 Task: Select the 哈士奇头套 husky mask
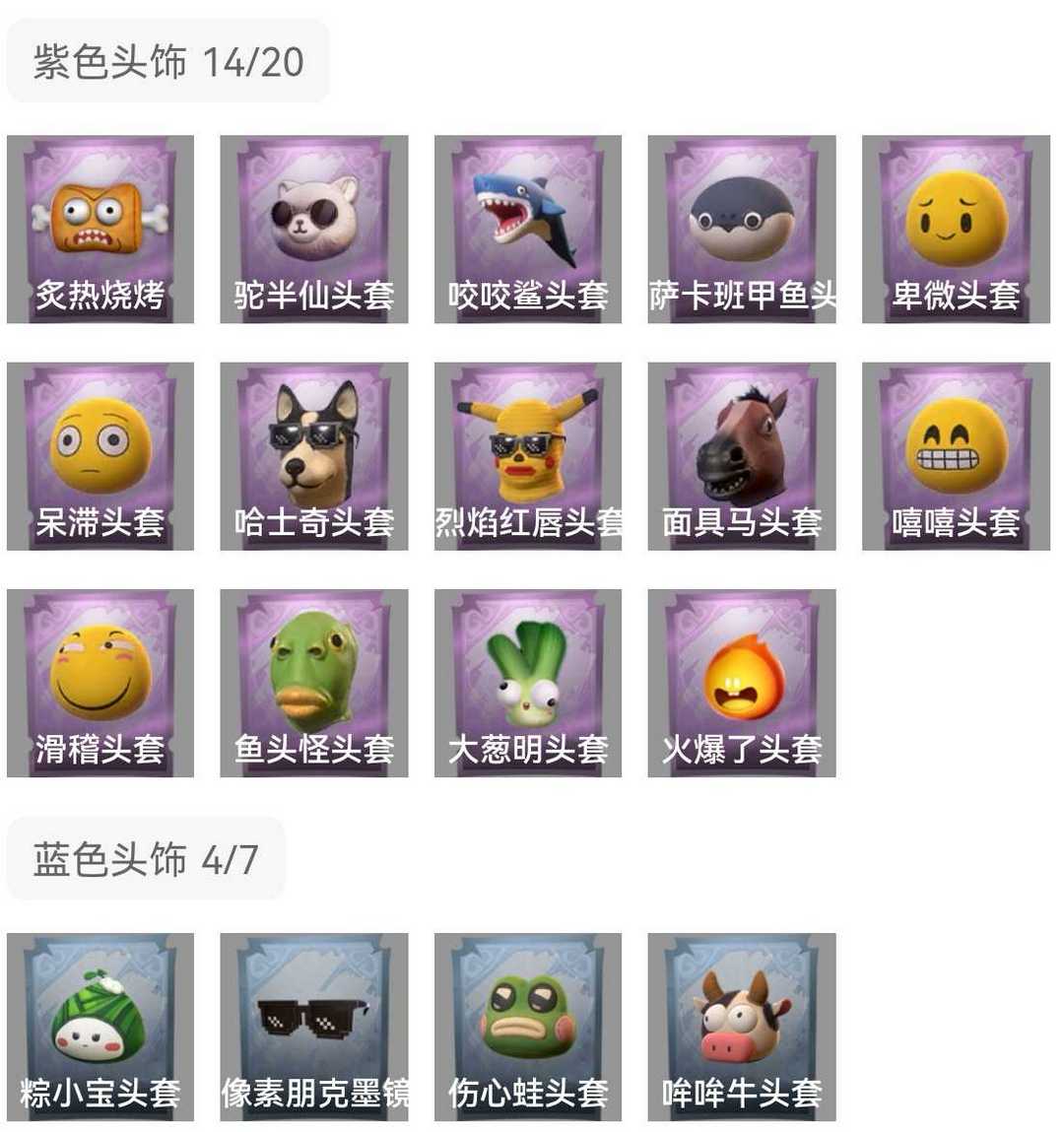coord(312,455)
